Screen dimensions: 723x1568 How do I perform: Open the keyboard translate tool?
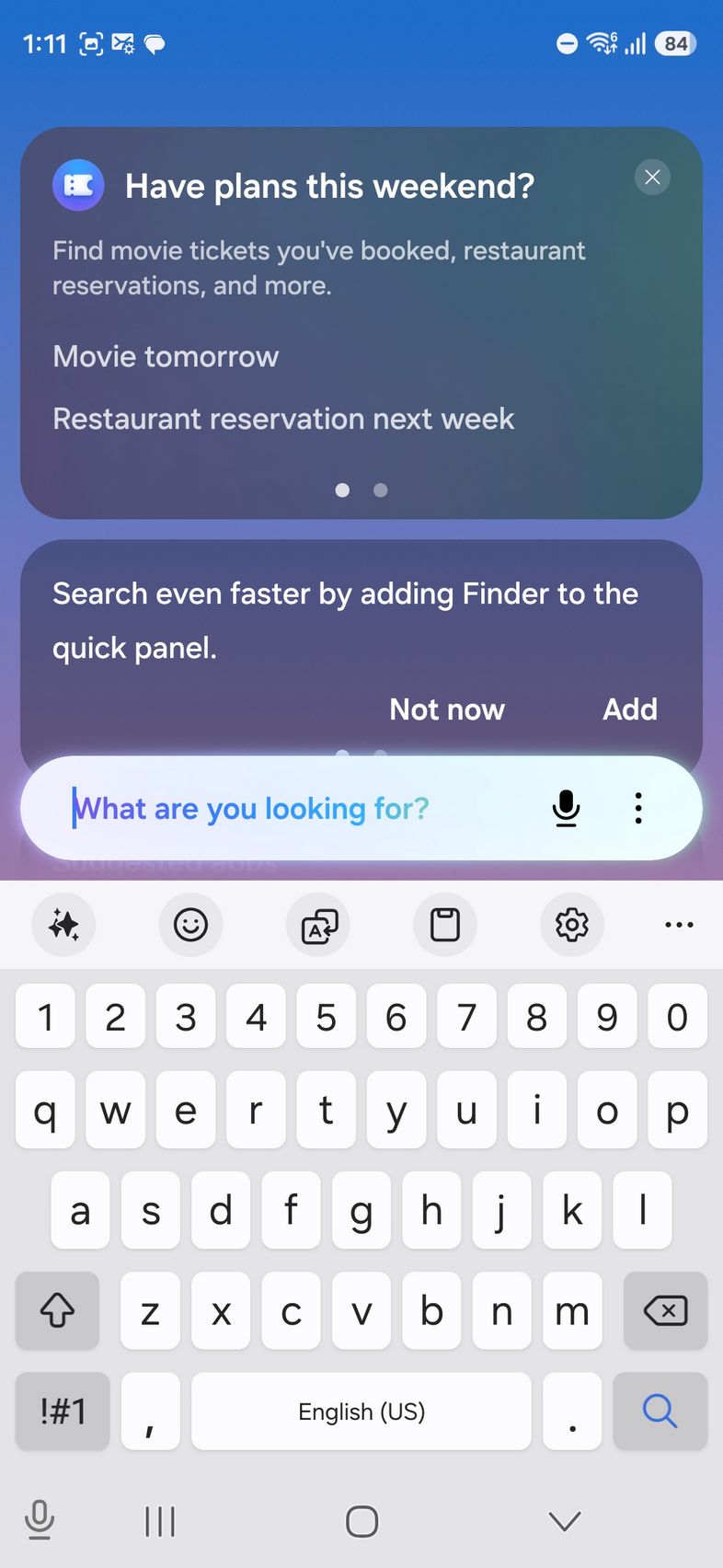click(318, 925)
